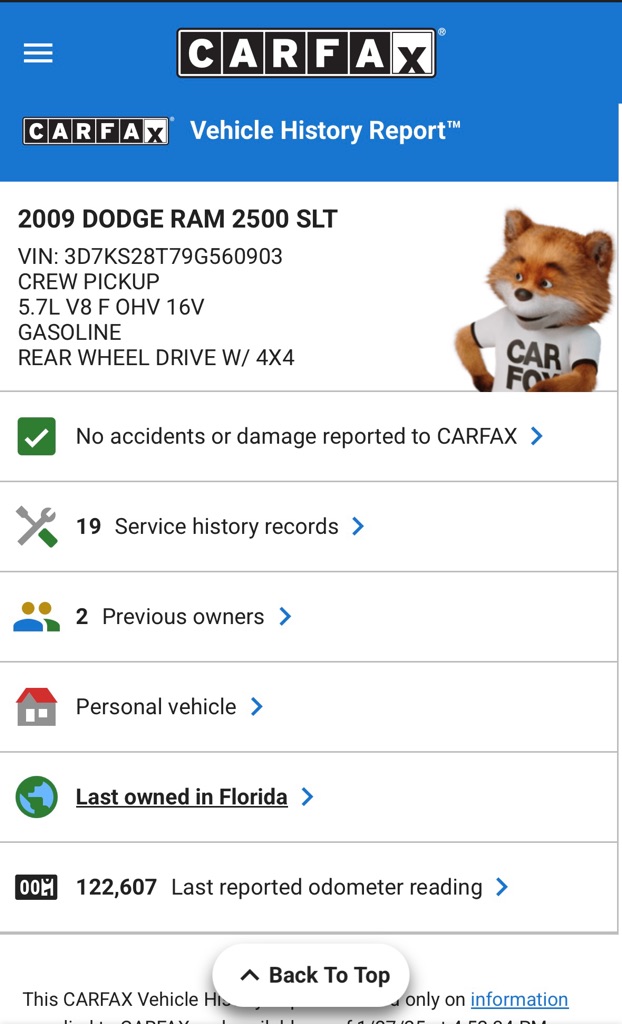This screenshot has width=622, height=1024.
Task: Follow the information link in the disclaimer
Action: (519, 999)
